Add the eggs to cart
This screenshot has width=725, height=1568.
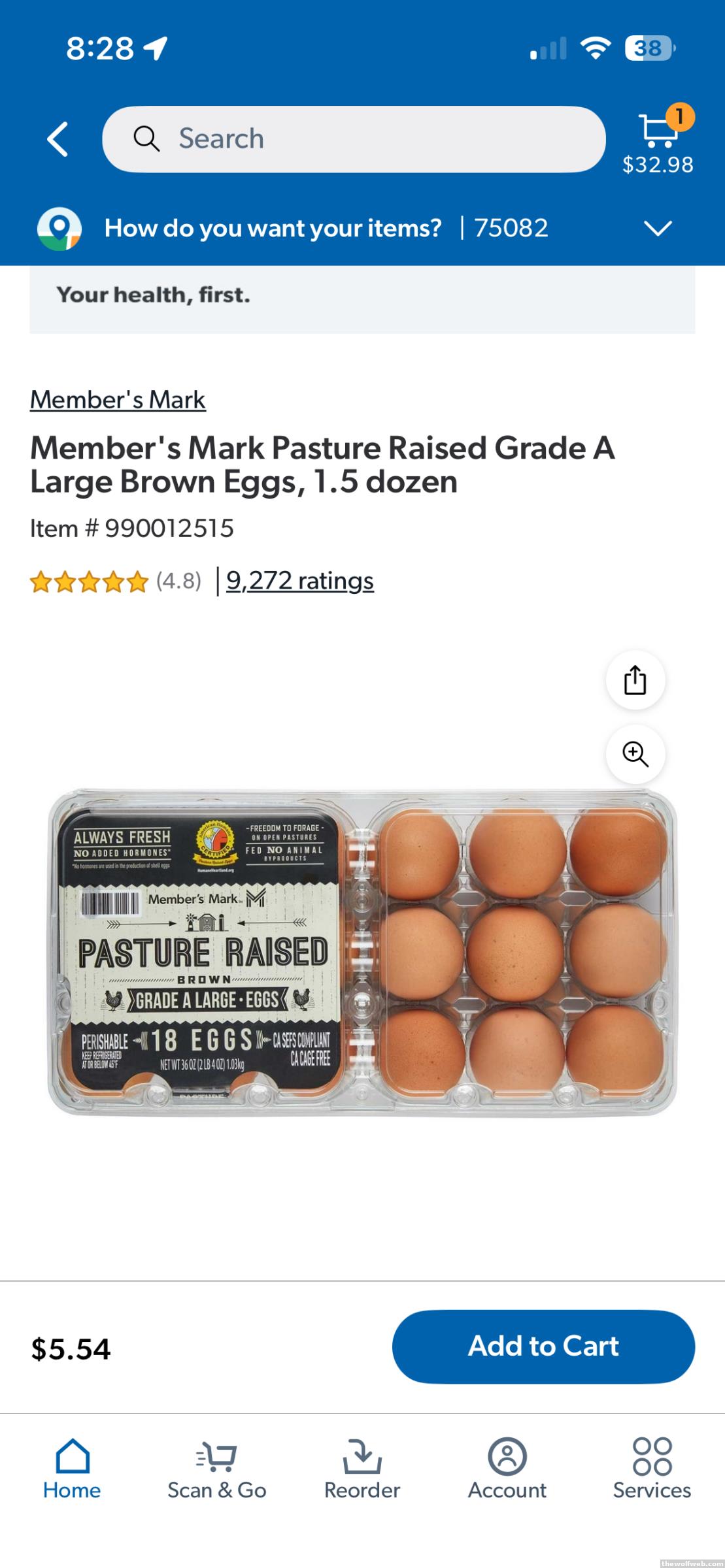(543, 1346)
